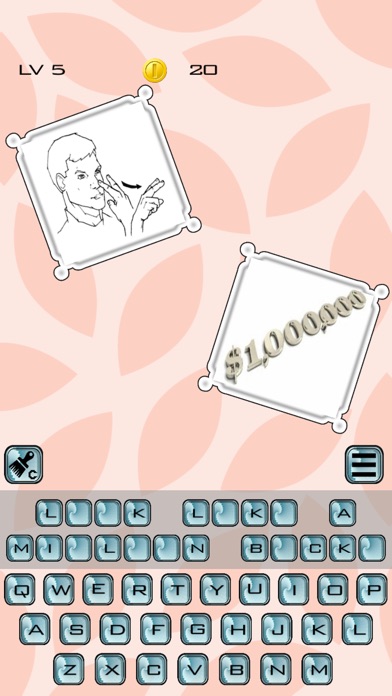The height and width of the screenshot is (696, 392).
Task: Open the sign language clue picture
Action: coord(103,184)
